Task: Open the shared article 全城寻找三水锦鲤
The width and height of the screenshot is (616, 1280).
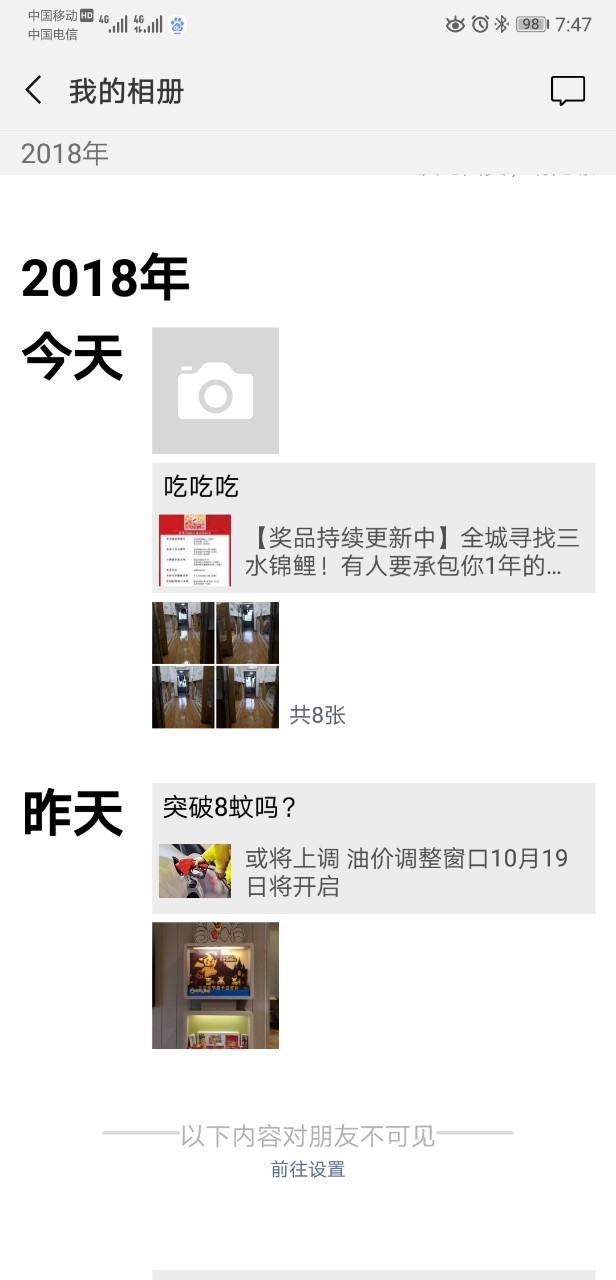Action: (x=374, y=552)
